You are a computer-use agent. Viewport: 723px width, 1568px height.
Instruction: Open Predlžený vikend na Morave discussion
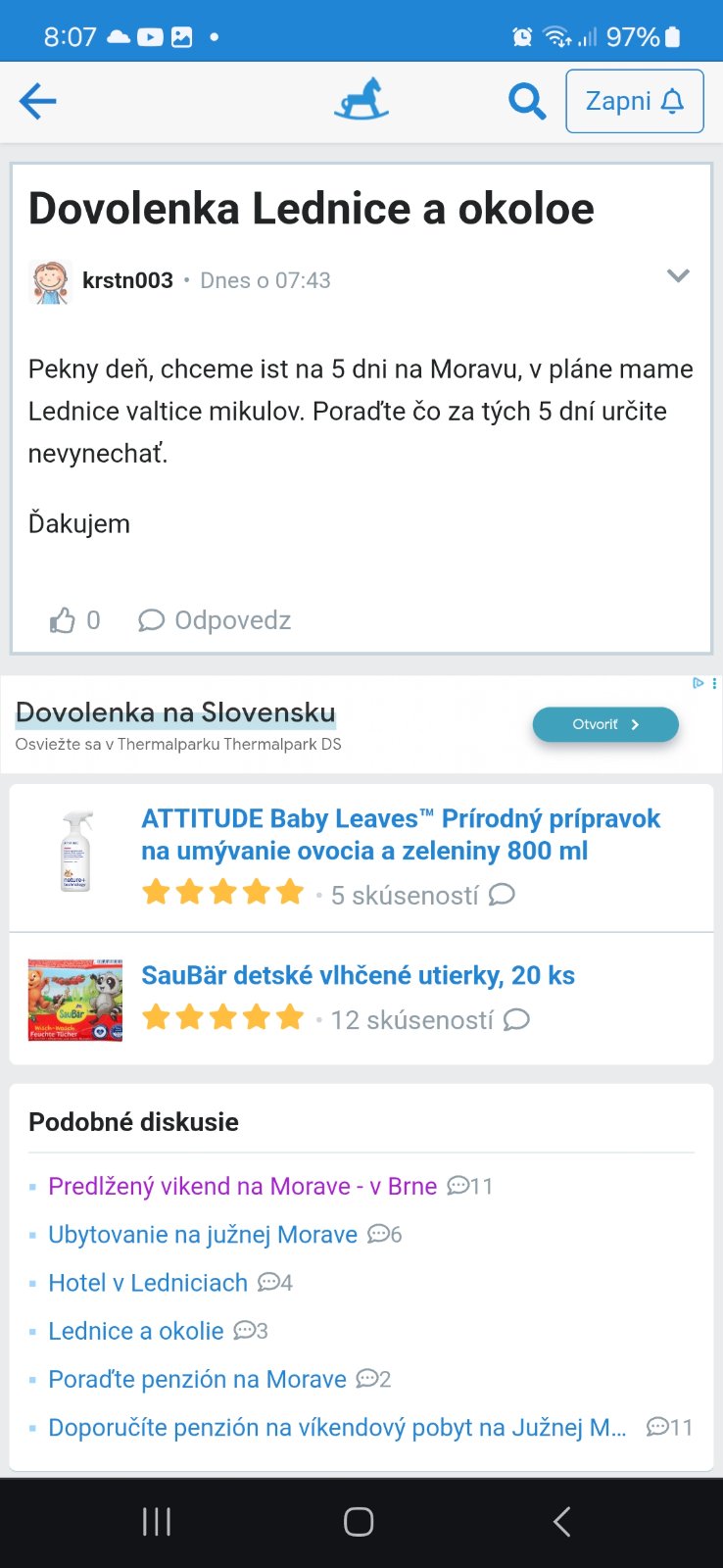coord(242,1186)
